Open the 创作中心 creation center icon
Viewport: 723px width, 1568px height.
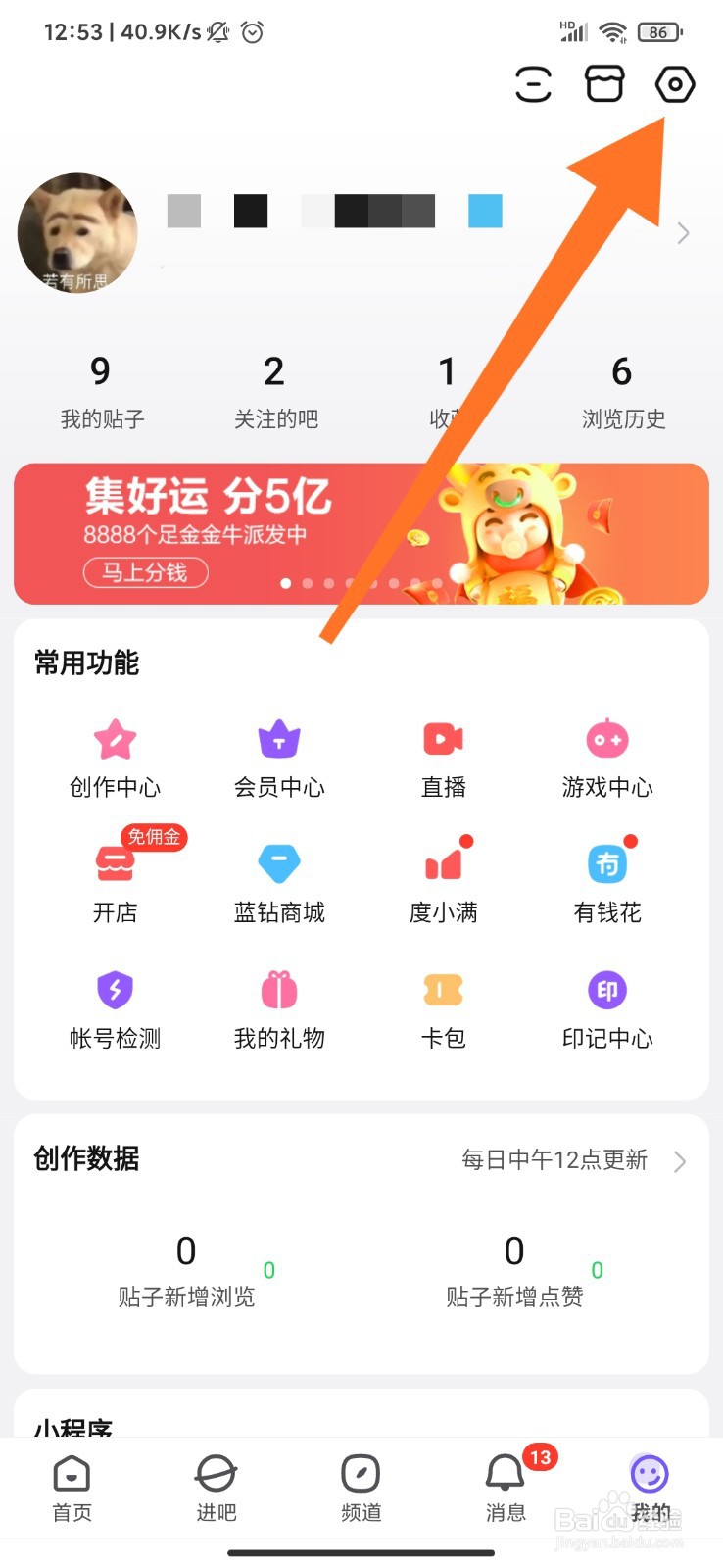tap(116, 755)
